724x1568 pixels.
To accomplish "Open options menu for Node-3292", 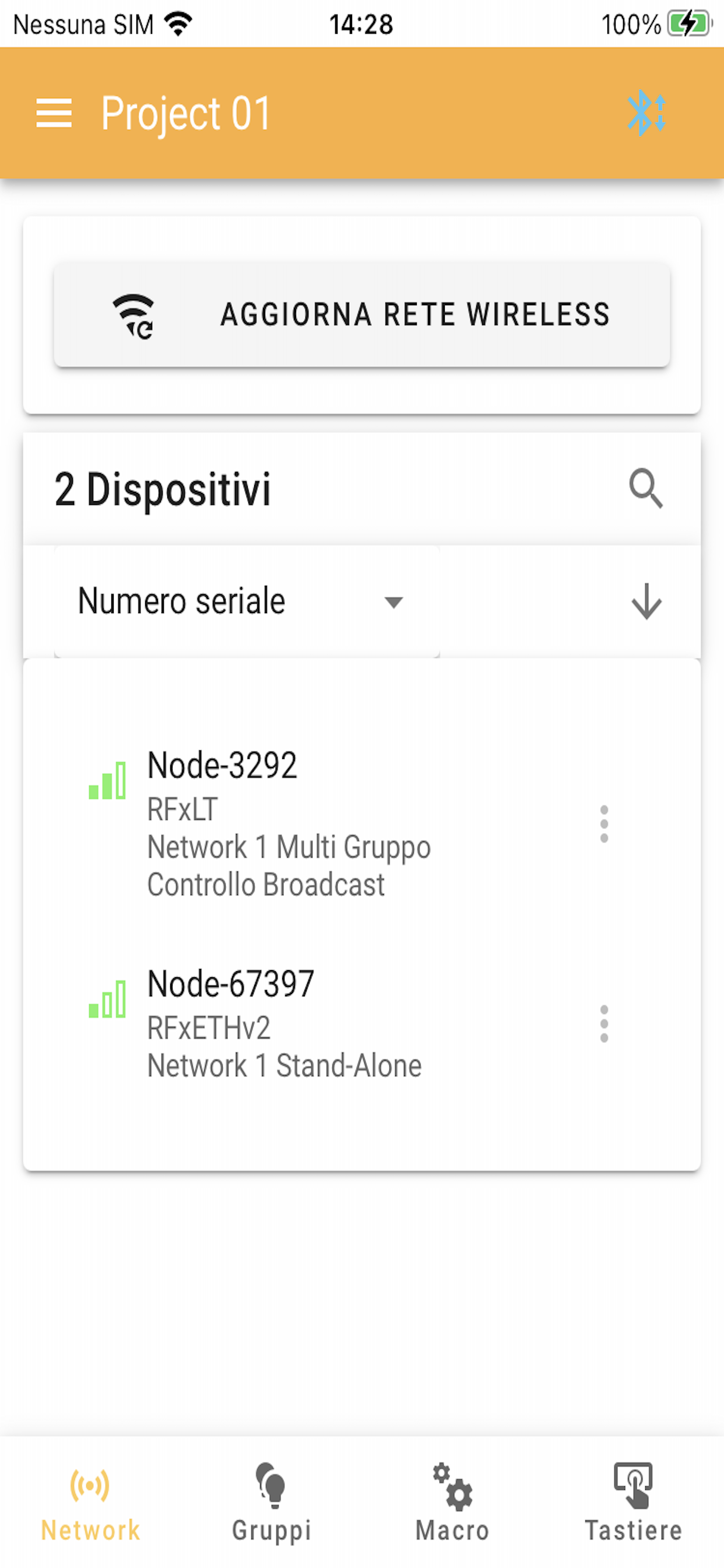I will 603,824.
